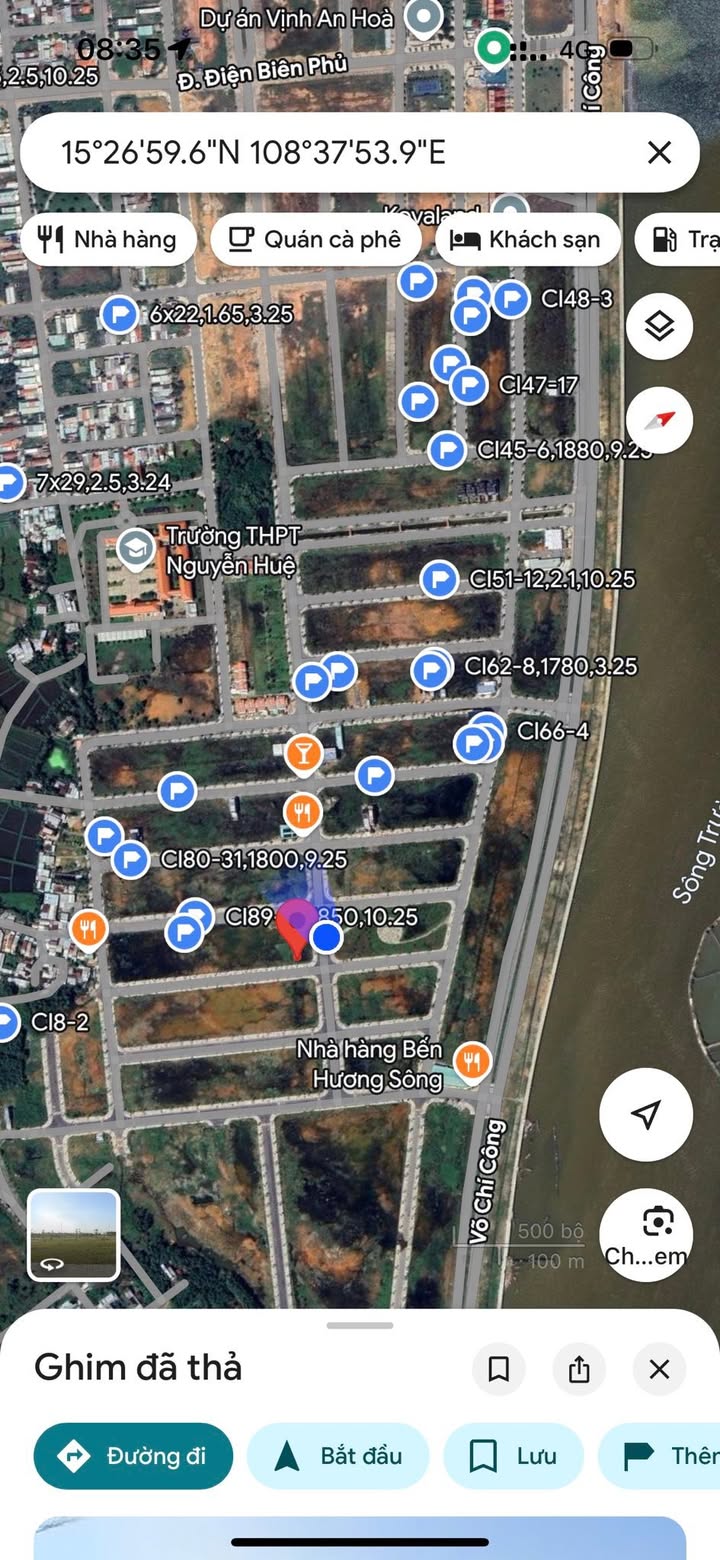Filter by Khách sạn
This screenshot has height=1560, width=720.
click(x=527, y=240)
